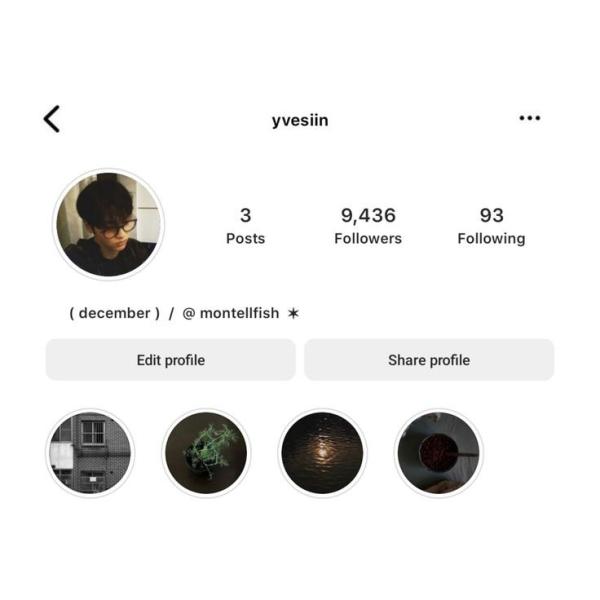600x600 pixels.
Task: Tap the yvesiin profile picture
Action: (107, 224)
